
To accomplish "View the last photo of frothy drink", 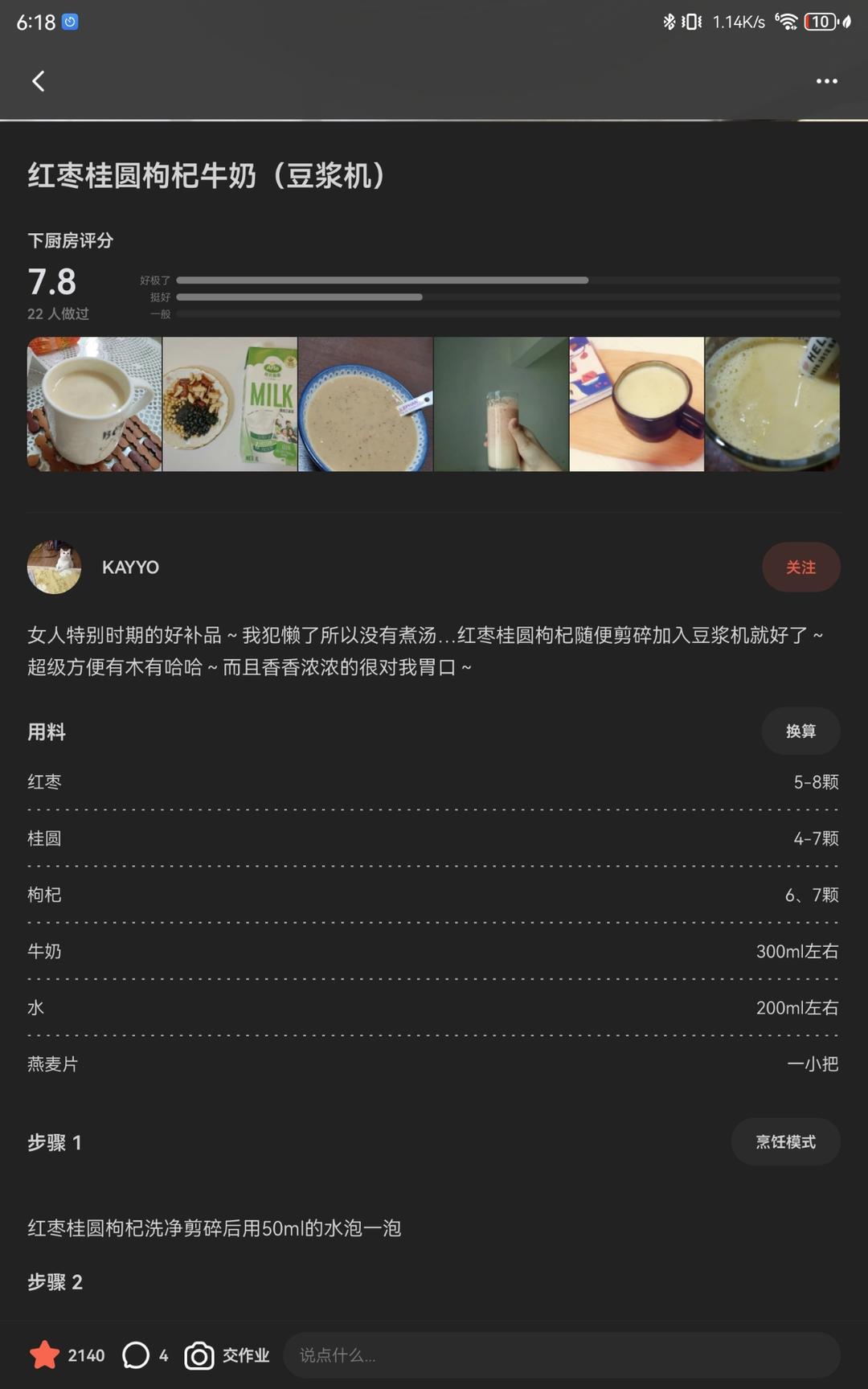I will pos(772,404).
